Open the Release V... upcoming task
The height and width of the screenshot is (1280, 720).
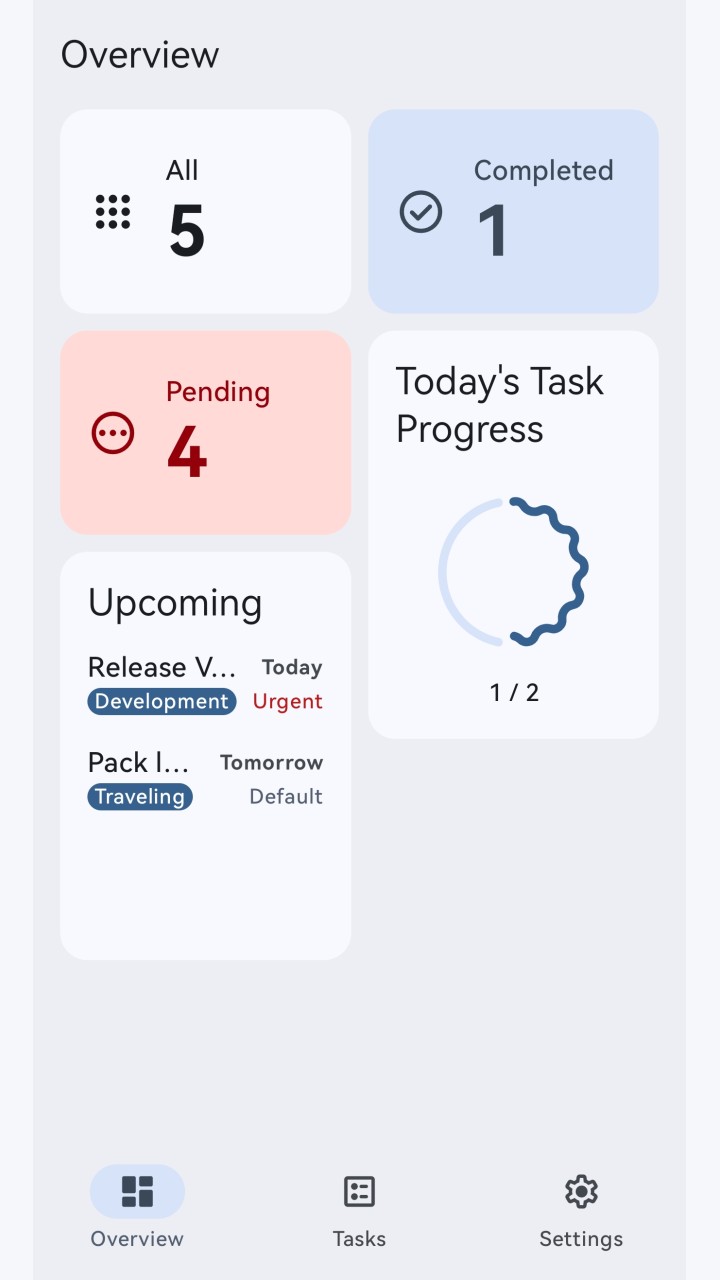205,684
